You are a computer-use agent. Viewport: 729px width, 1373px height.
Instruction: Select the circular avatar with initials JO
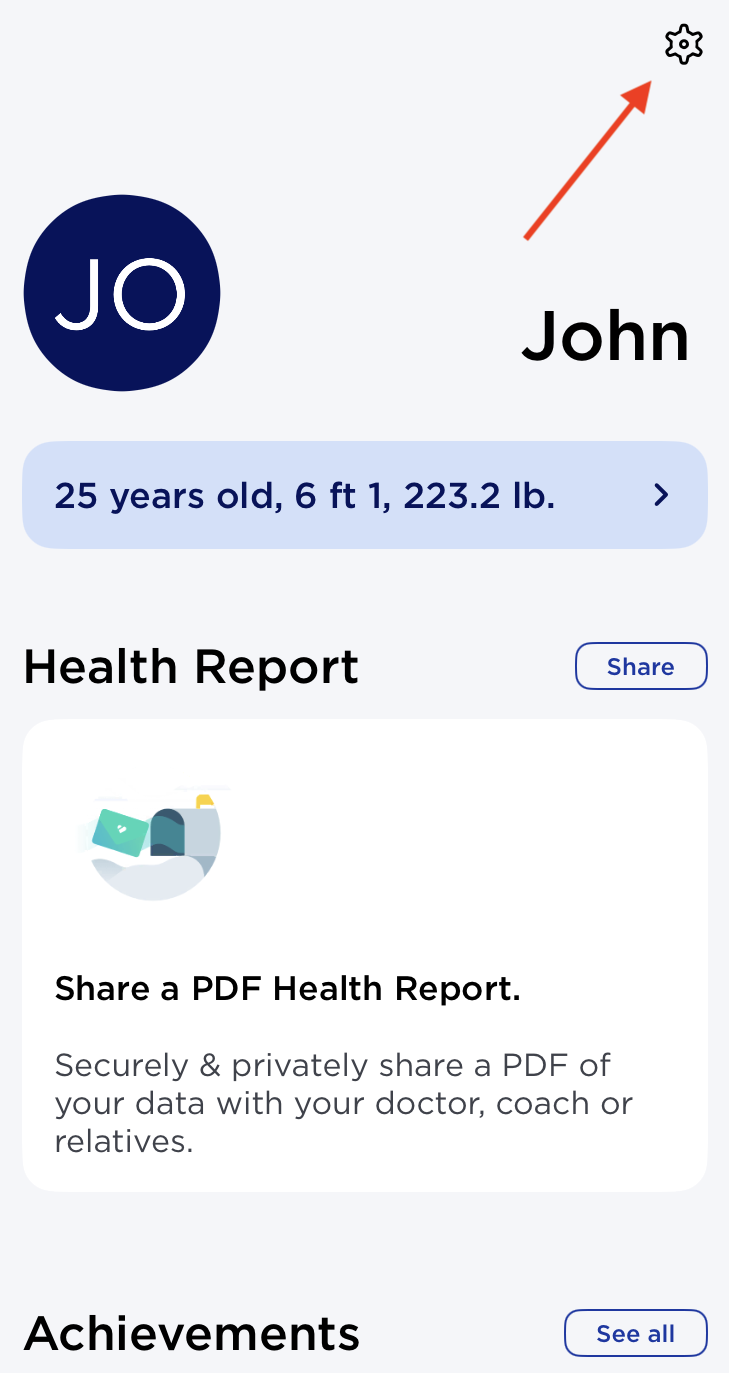(122, 292)
